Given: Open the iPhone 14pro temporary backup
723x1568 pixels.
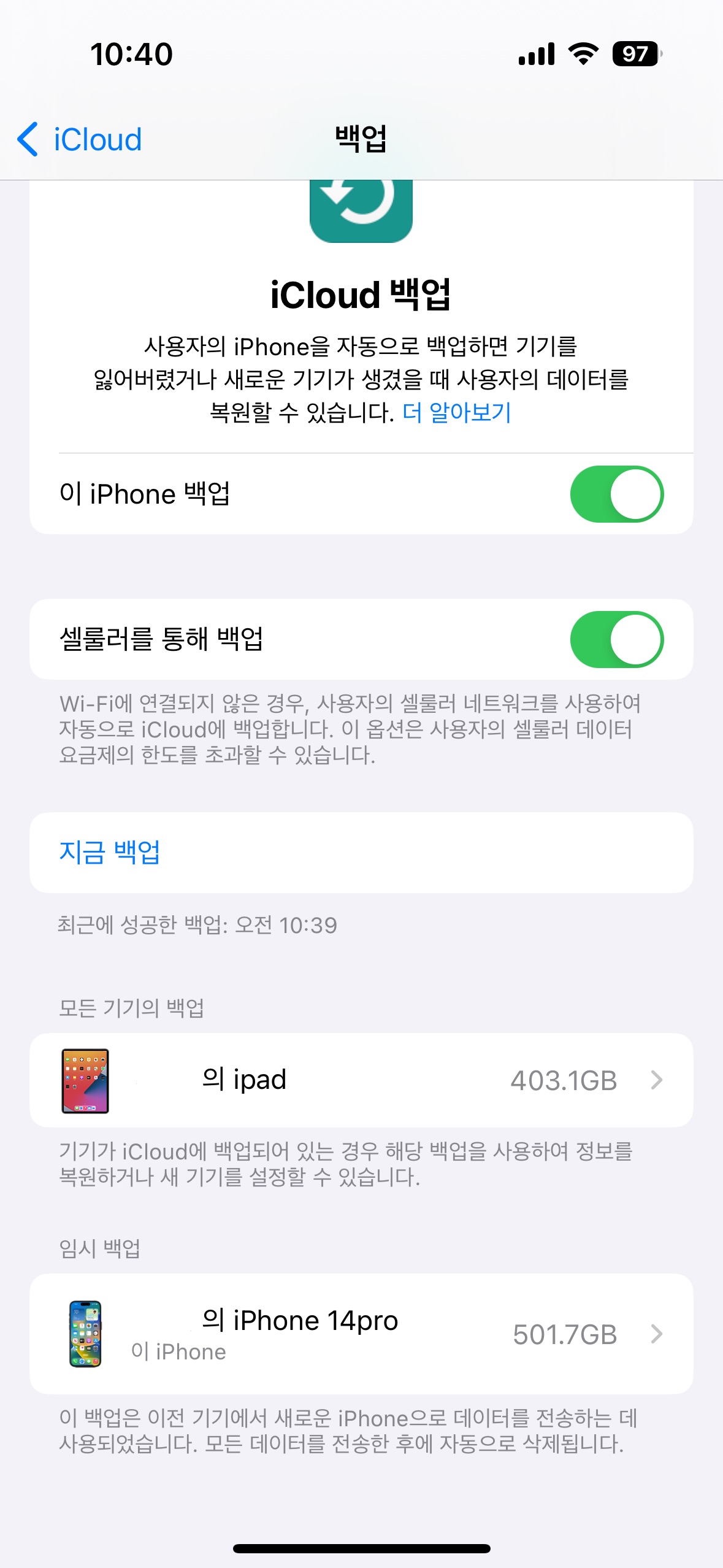Looking at the screenshot, I should coord(361,1334).
